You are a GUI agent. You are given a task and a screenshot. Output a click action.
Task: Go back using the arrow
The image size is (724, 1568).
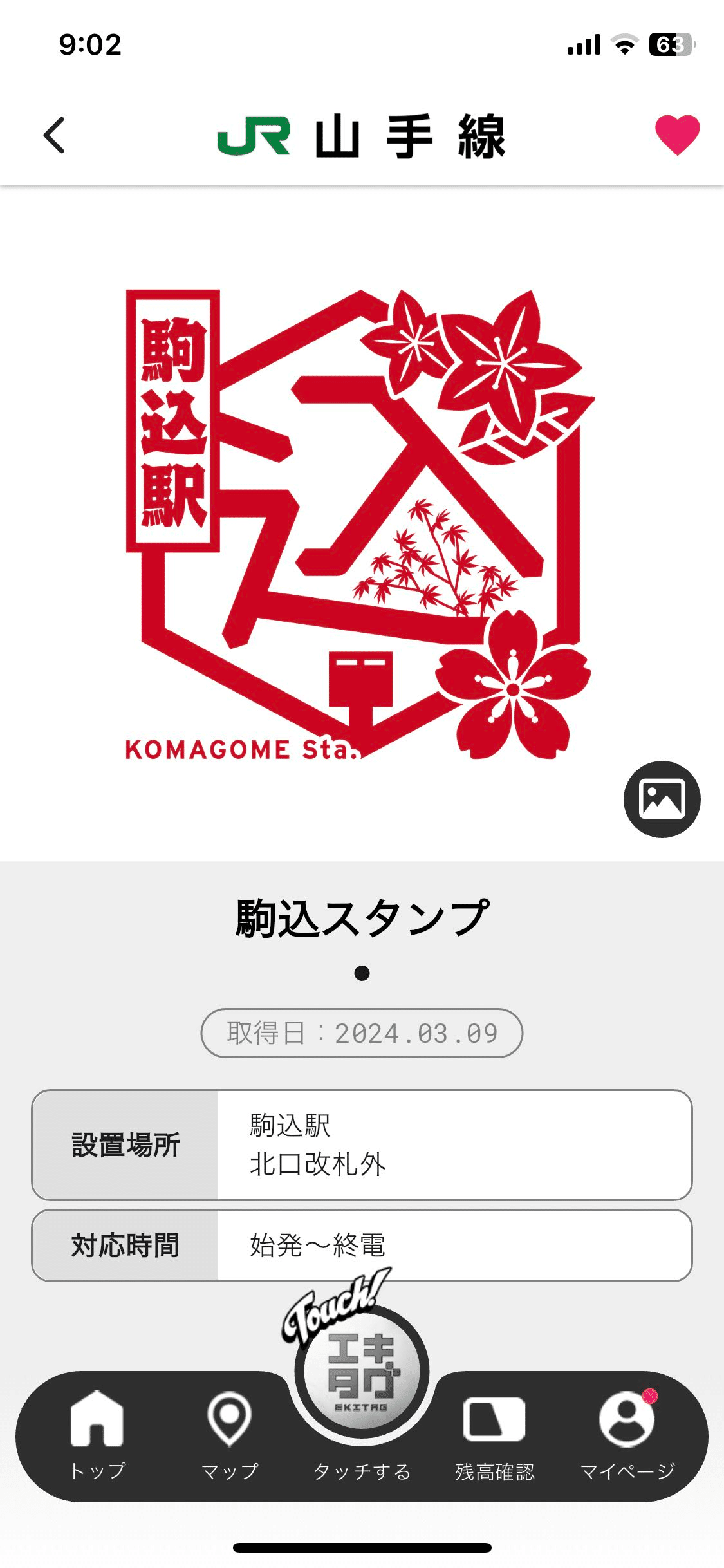[x=55, y=135]
